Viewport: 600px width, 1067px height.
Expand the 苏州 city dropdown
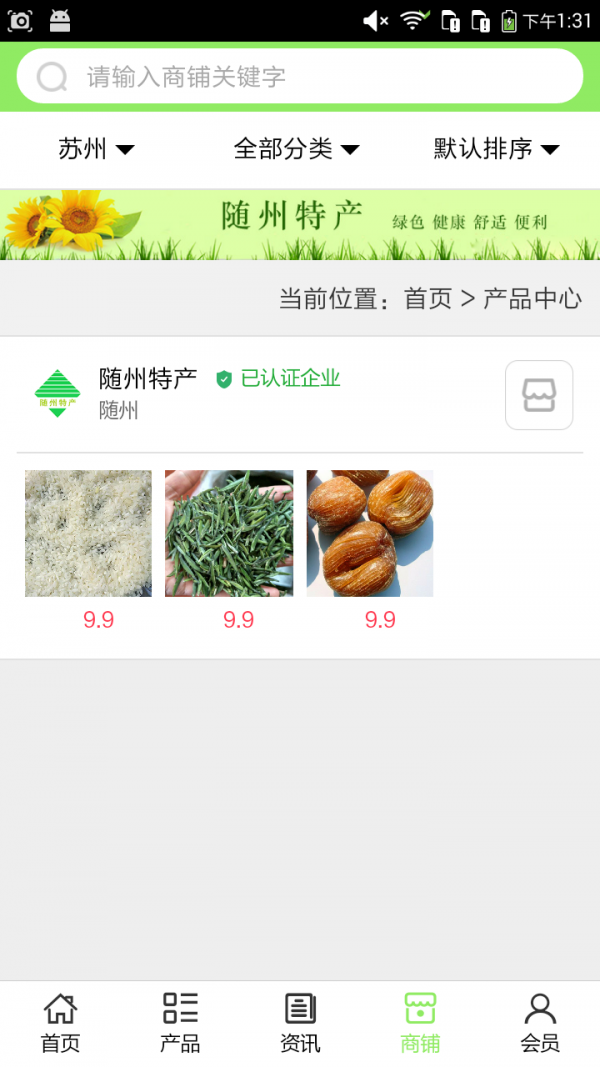[x=96, y=149]
